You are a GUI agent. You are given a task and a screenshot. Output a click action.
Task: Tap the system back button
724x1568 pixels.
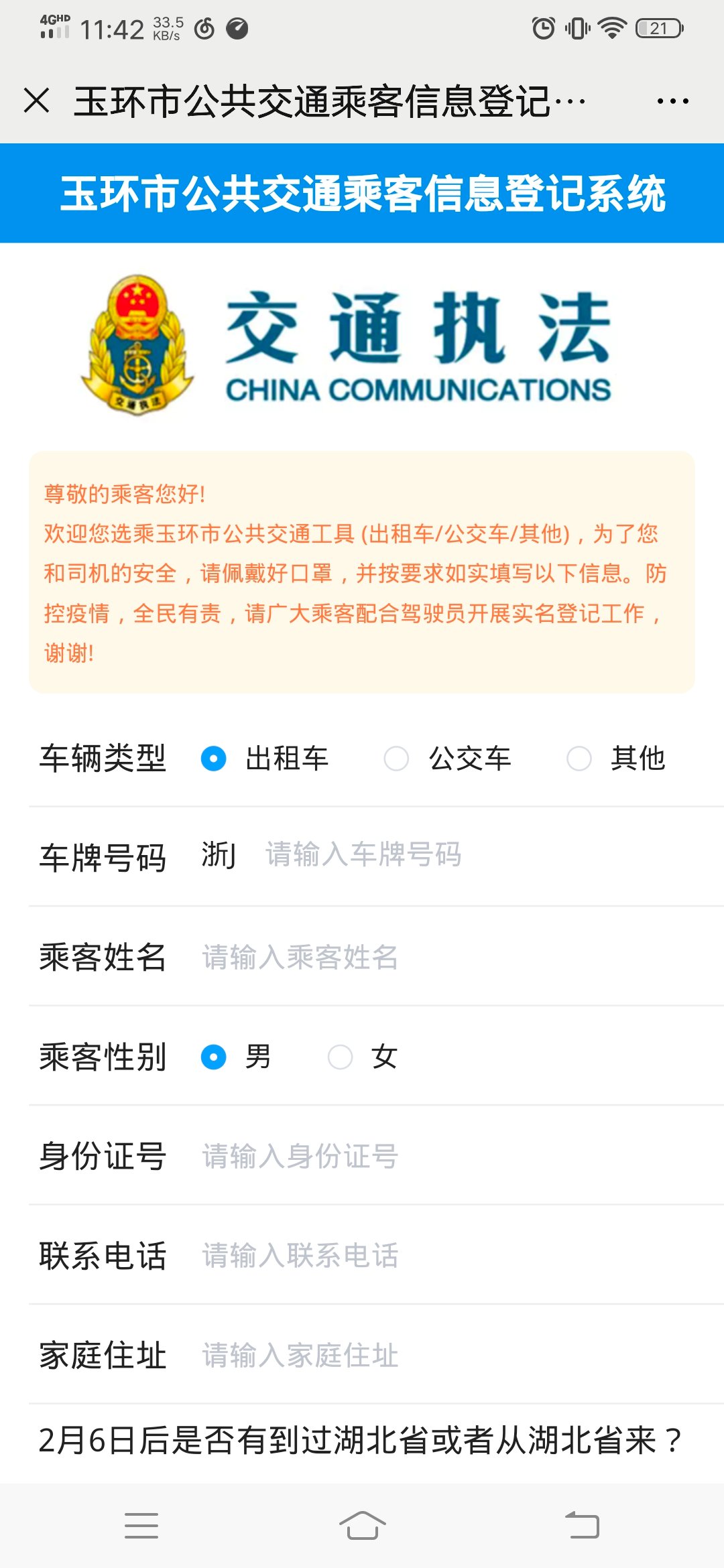tap(582, 1526)
